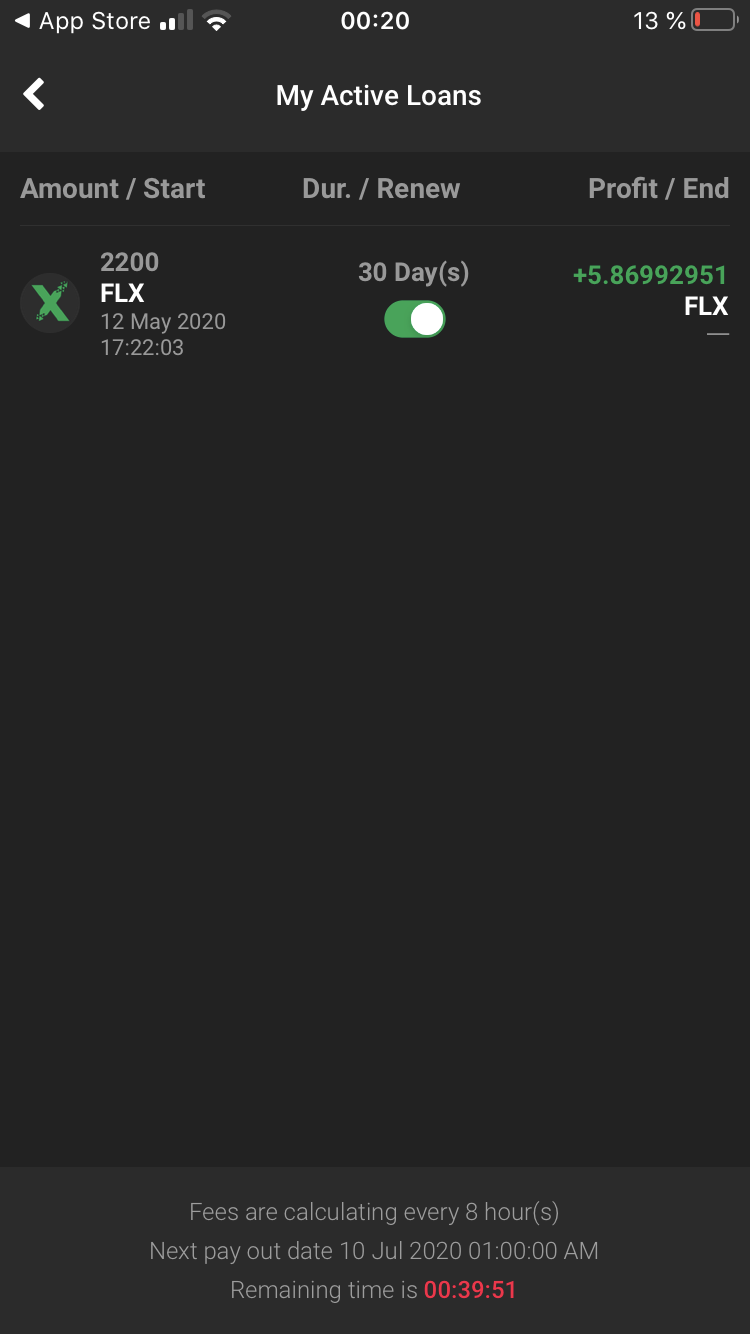Go back from My Active Loans
Image resolution: width=750 pixels, height=1334 pixels.
pos(34,95)
